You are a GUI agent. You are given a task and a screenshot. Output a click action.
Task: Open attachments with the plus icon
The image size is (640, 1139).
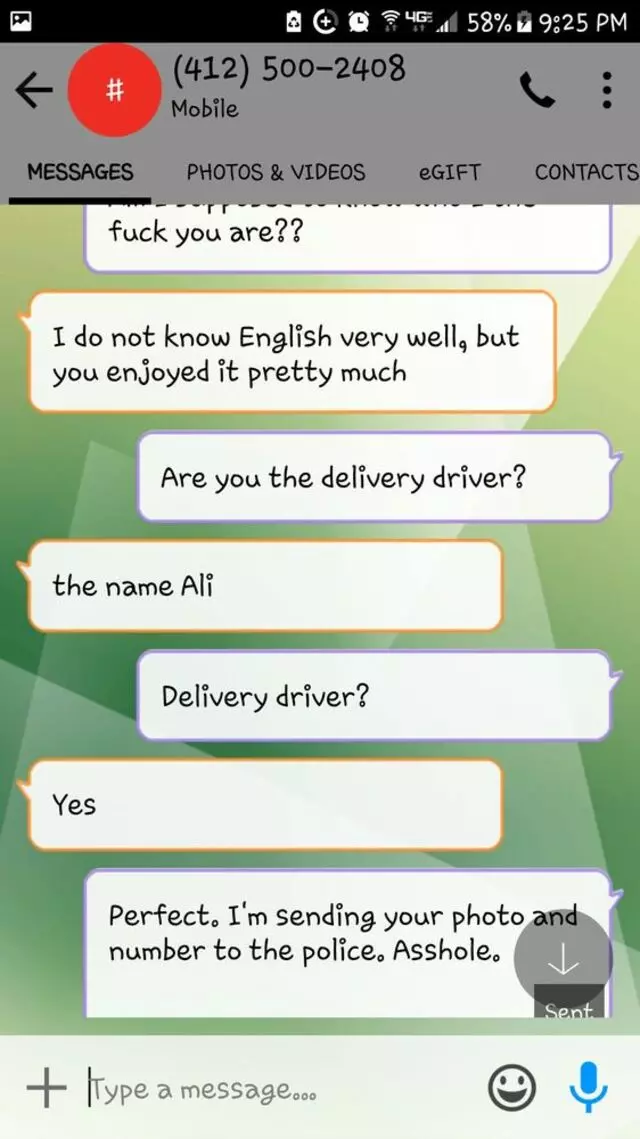[45, 1087]
